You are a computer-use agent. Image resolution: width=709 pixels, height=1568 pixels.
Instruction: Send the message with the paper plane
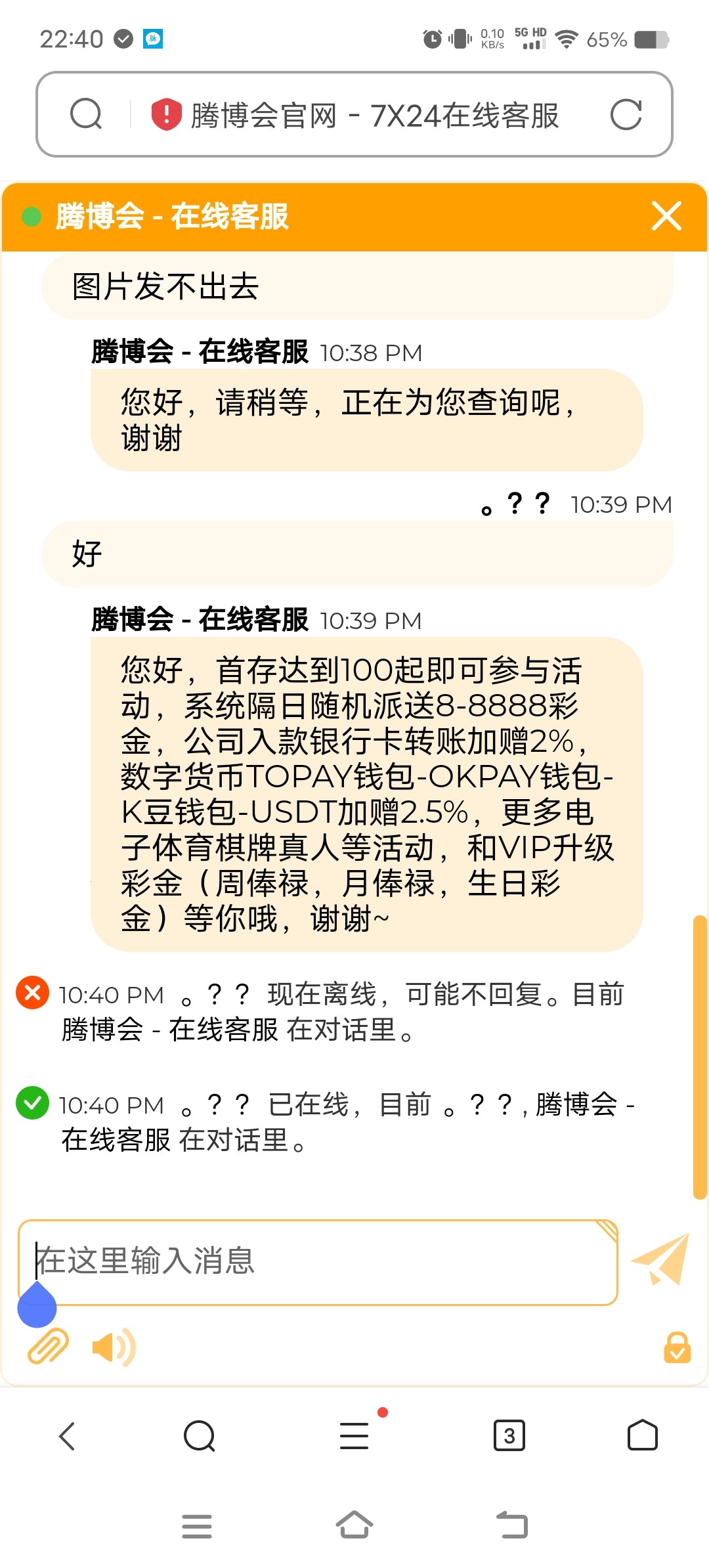[x=660, y=1259]
